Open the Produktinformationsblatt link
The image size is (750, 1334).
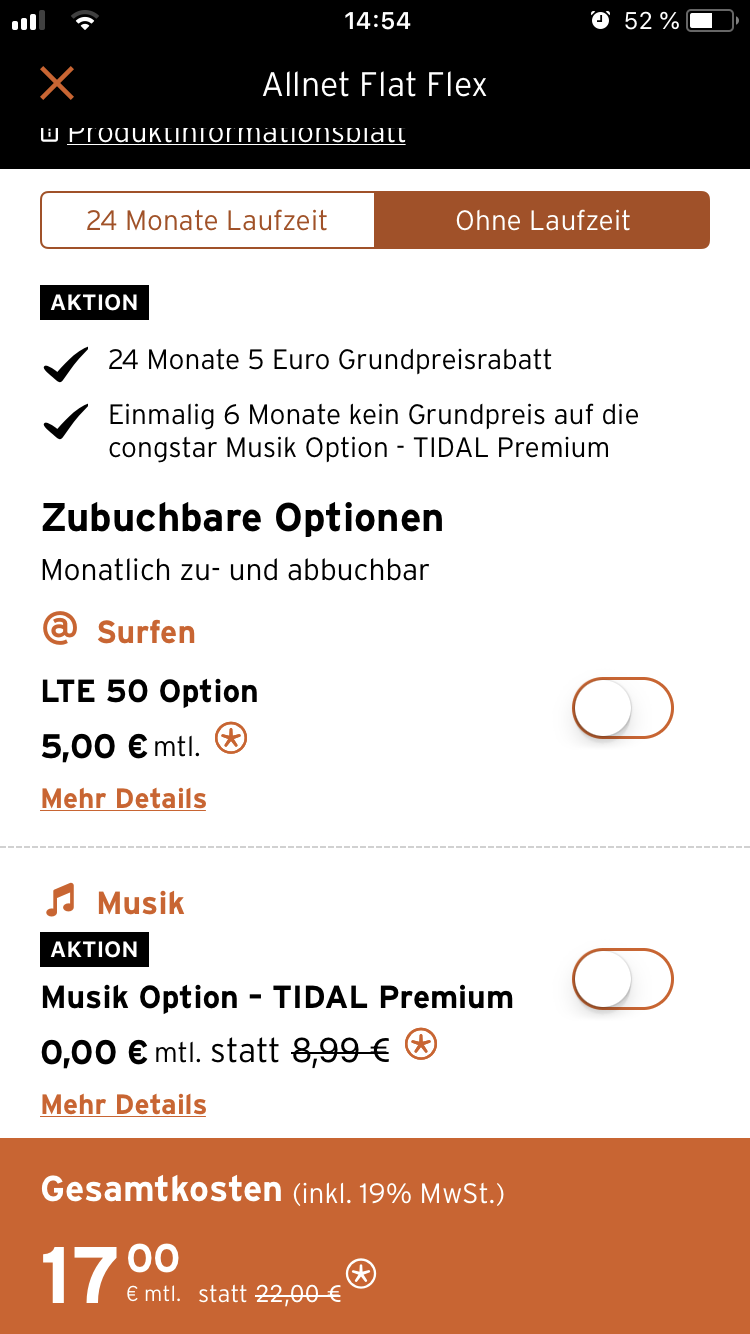coord(236,134)
